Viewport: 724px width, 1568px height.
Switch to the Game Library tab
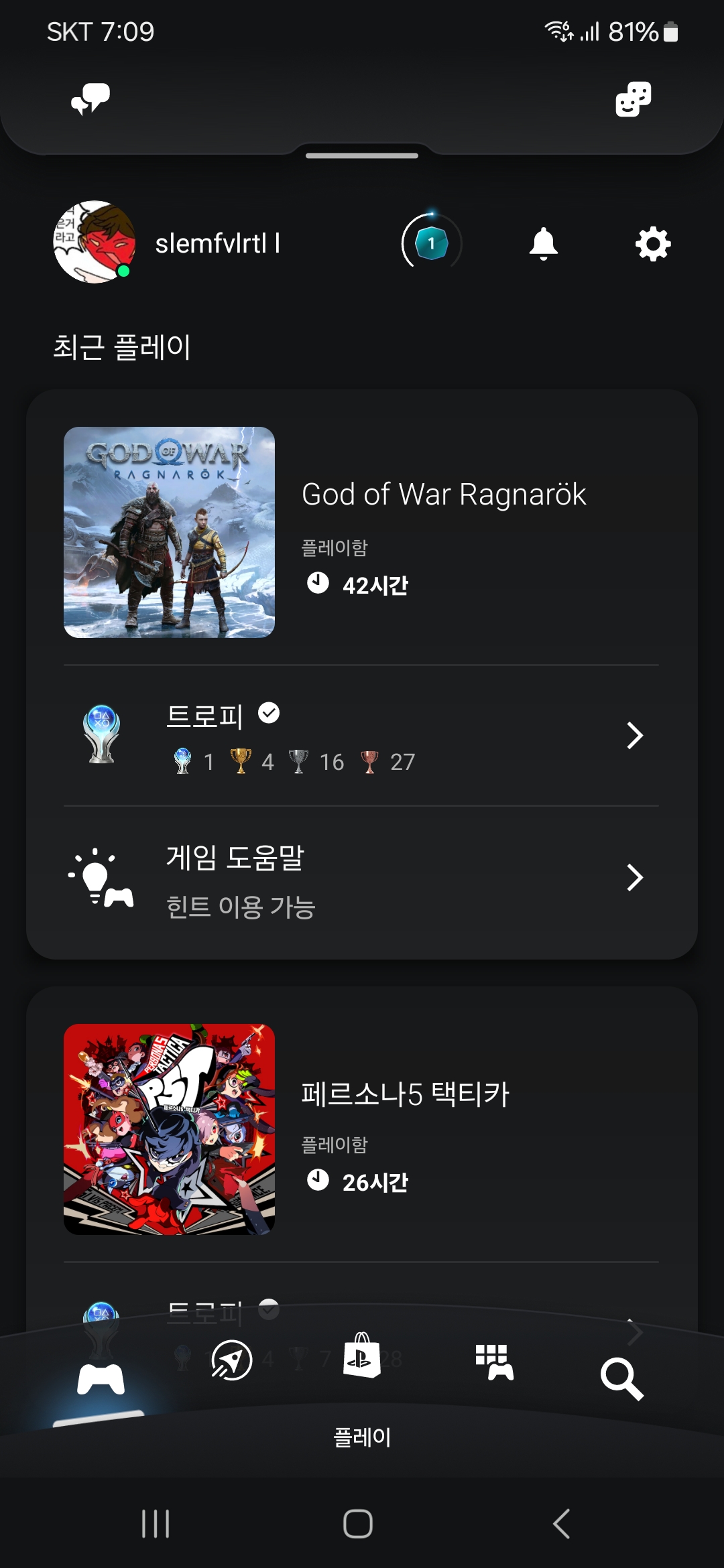pyautogui.click(x=495, y=1362)
